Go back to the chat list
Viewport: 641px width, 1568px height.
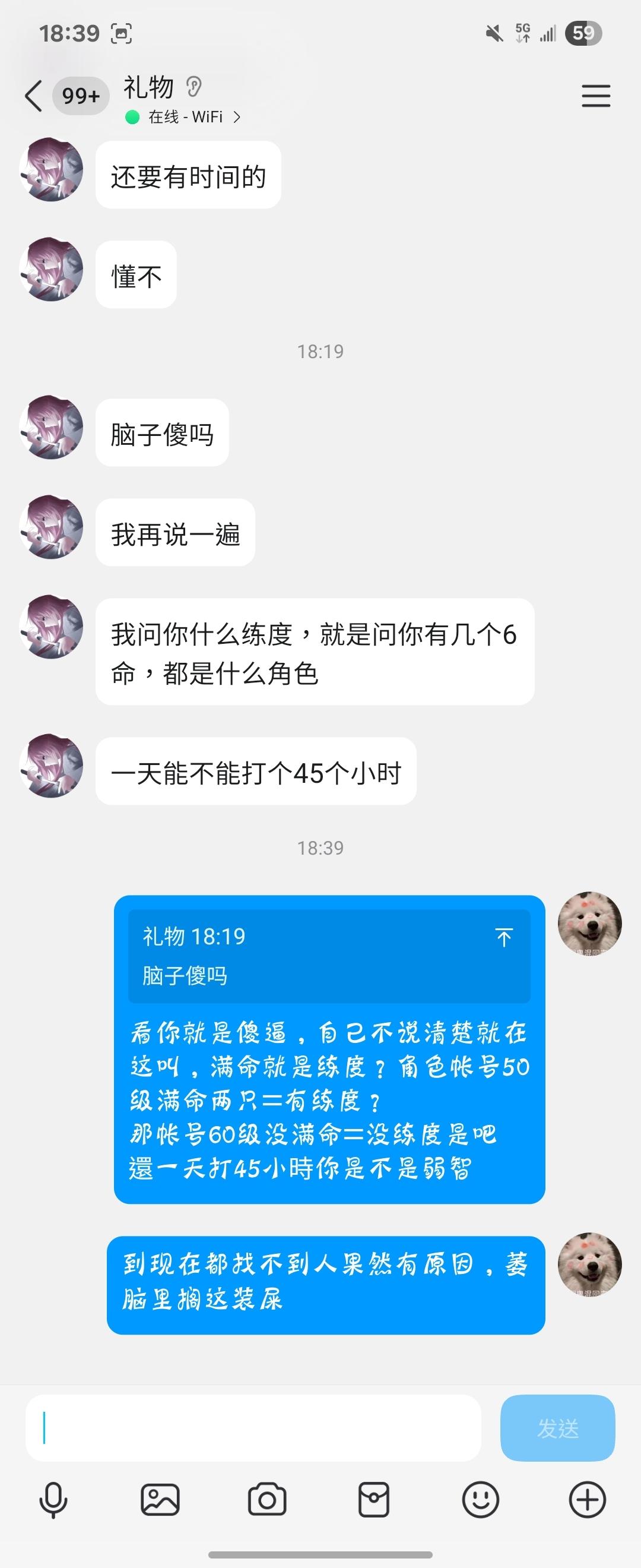34,96
